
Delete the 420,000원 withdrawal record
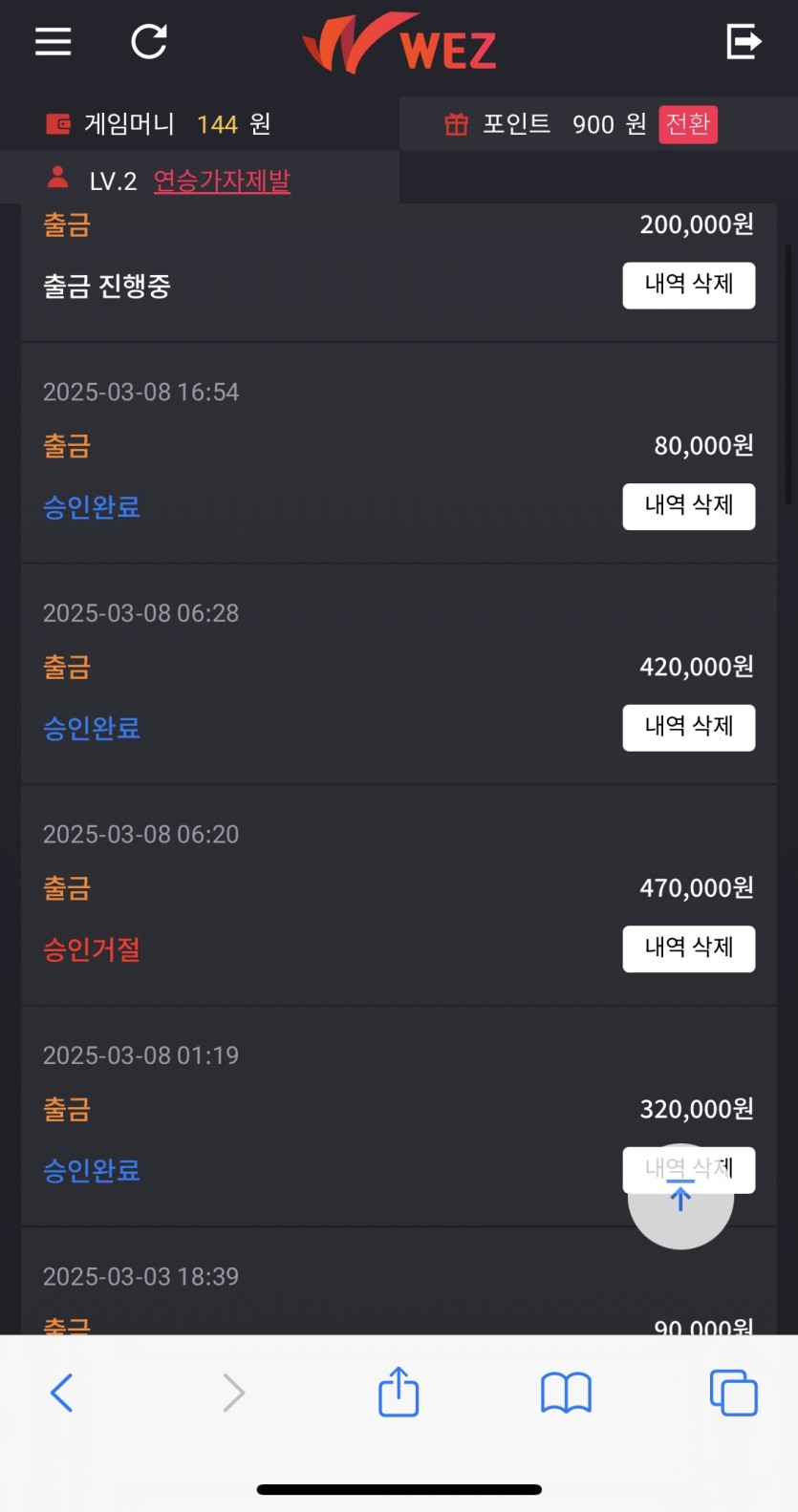[688, 727]
